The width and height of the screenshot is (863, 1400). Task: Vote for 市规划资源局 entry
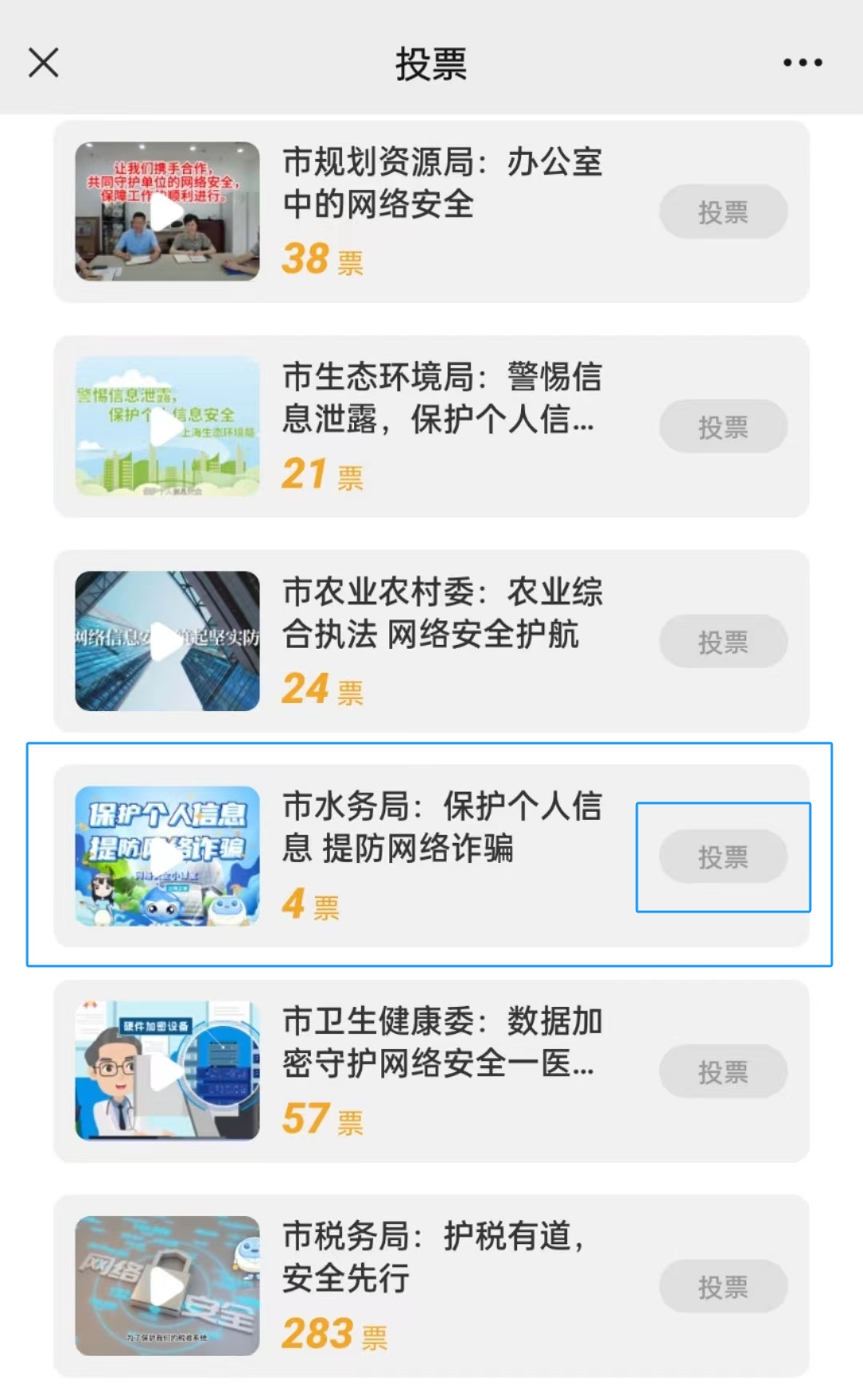pyautogui.click(x=723, y=212)
